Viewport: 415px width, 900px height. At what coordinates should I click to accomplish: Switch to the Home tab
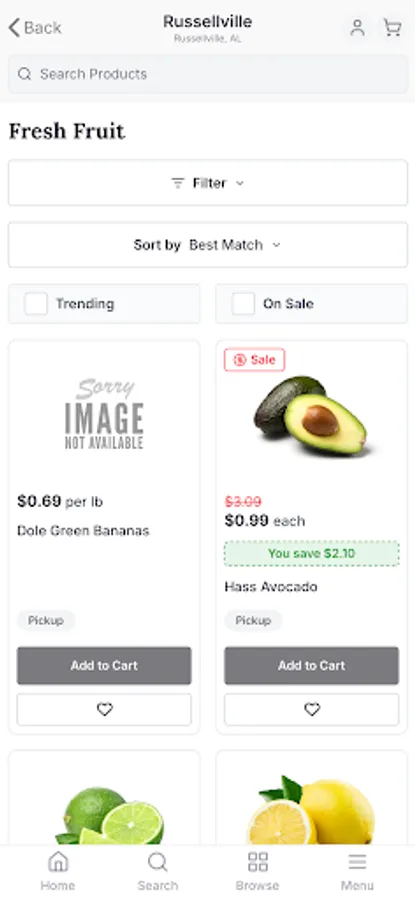pyautogui.click(x=57, y=871)
